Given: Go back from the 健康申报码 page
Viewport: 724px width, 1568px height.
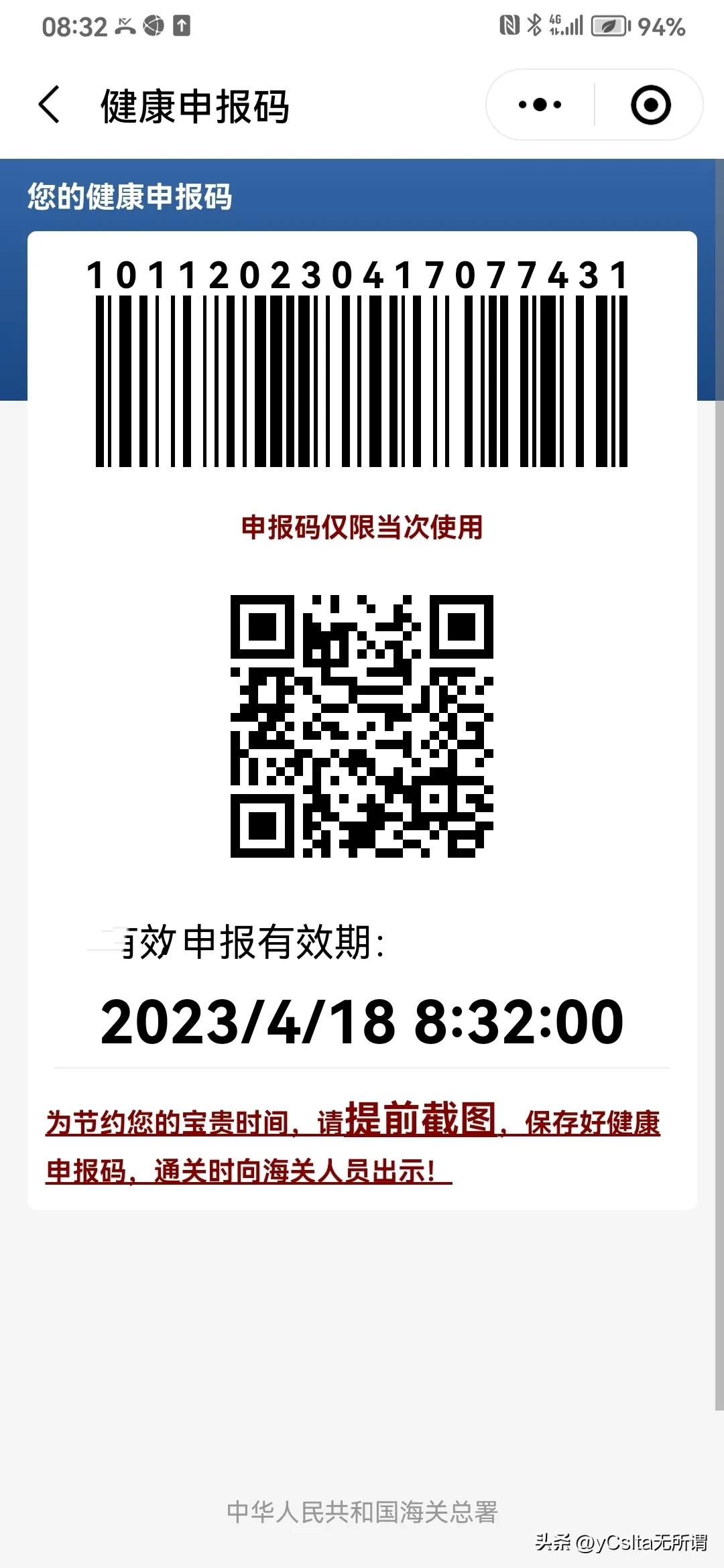Looking at the screenshot, I should pos(49,105).
